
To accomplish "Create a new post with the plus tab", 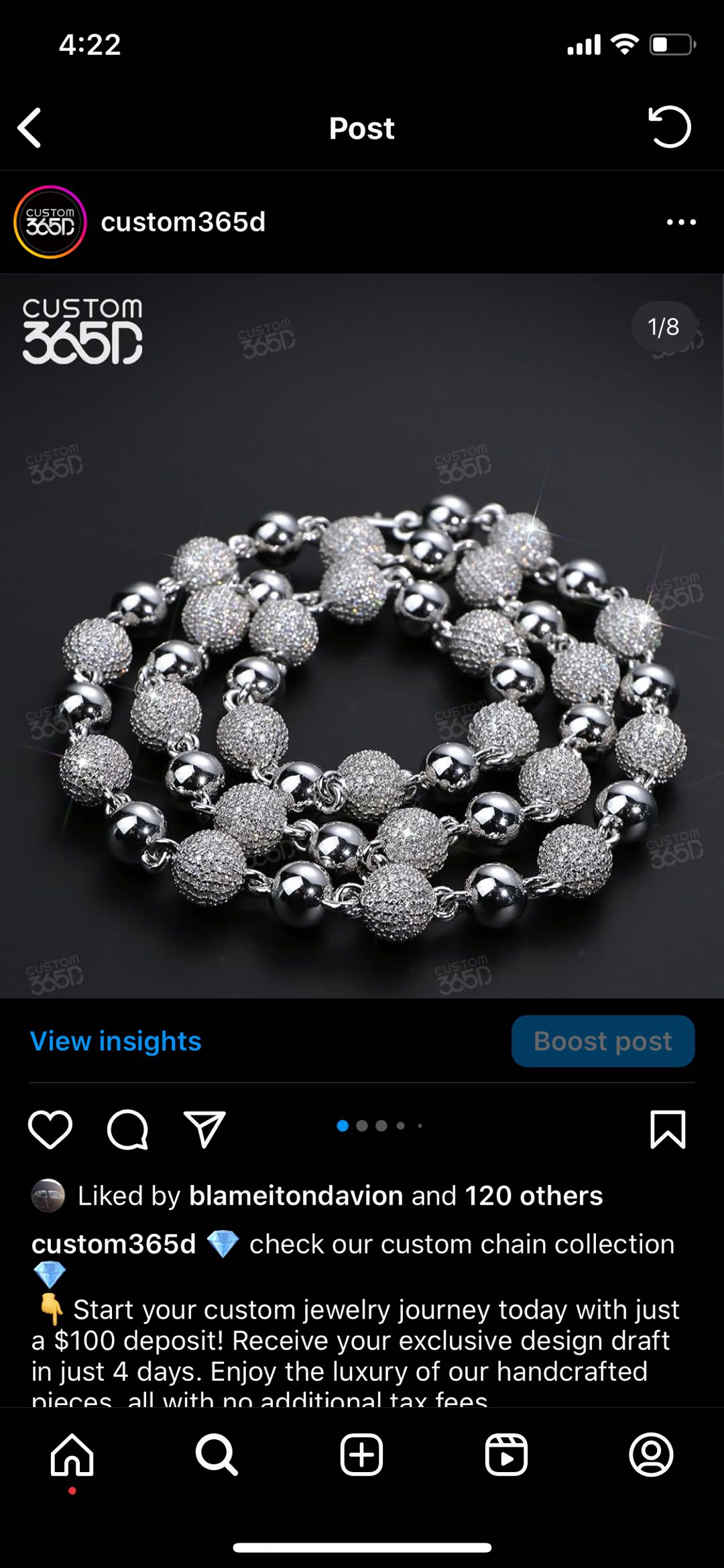I will [361, 1455].
